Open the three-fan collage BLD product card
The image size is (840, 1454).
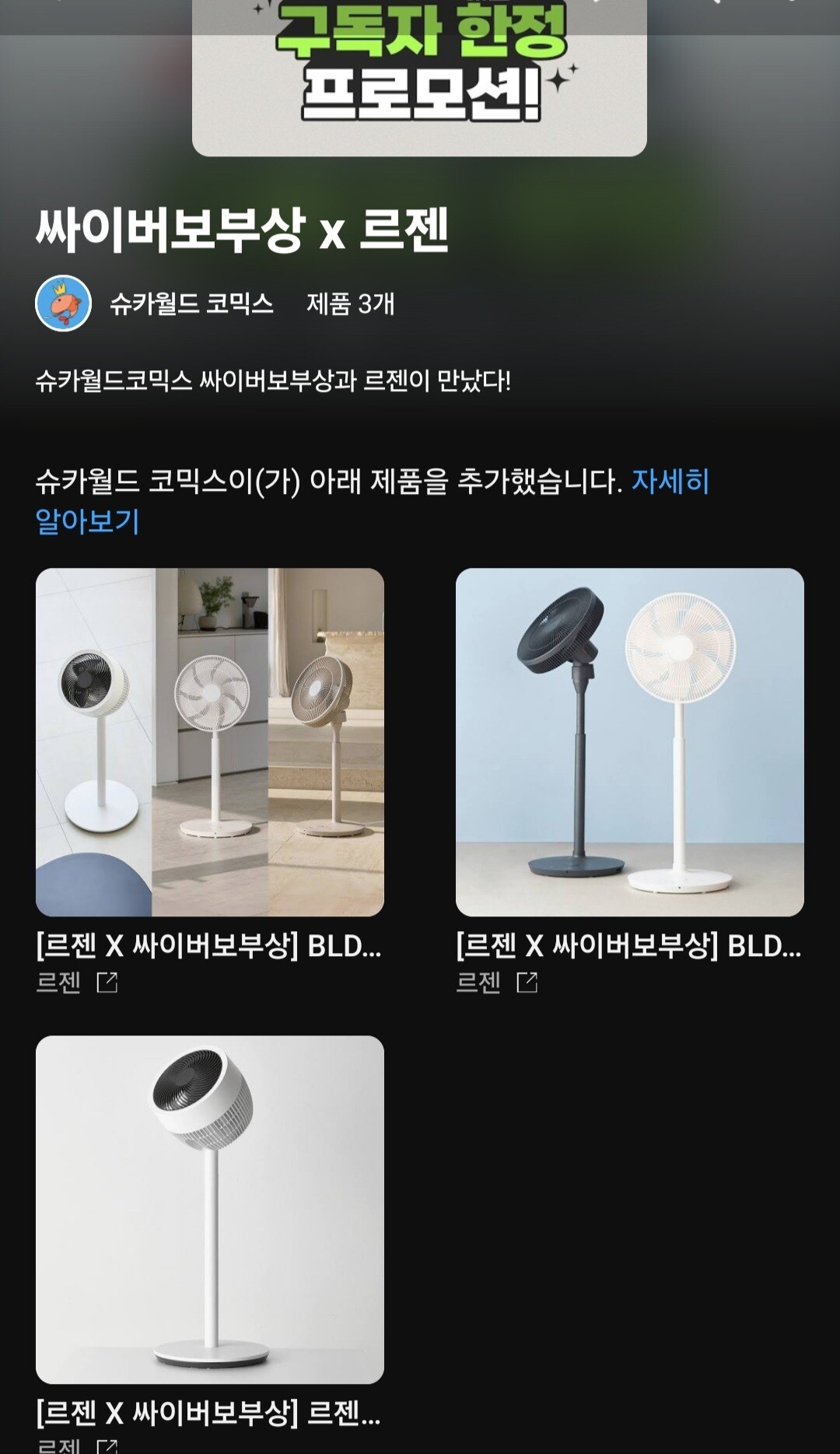pos(210,742)
